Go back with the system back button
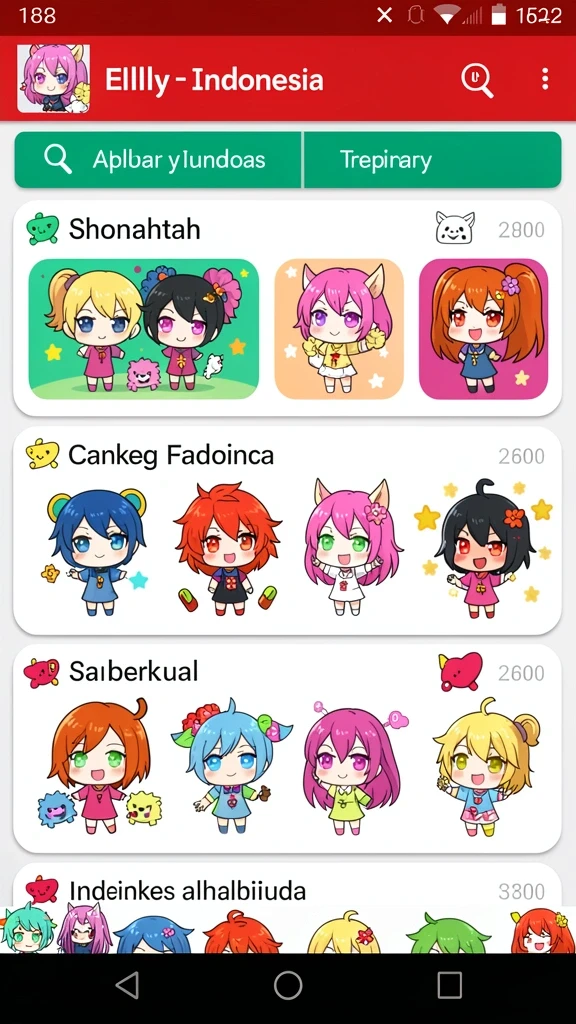This screenshot has width=576, height=1024. tap(127, 985)
